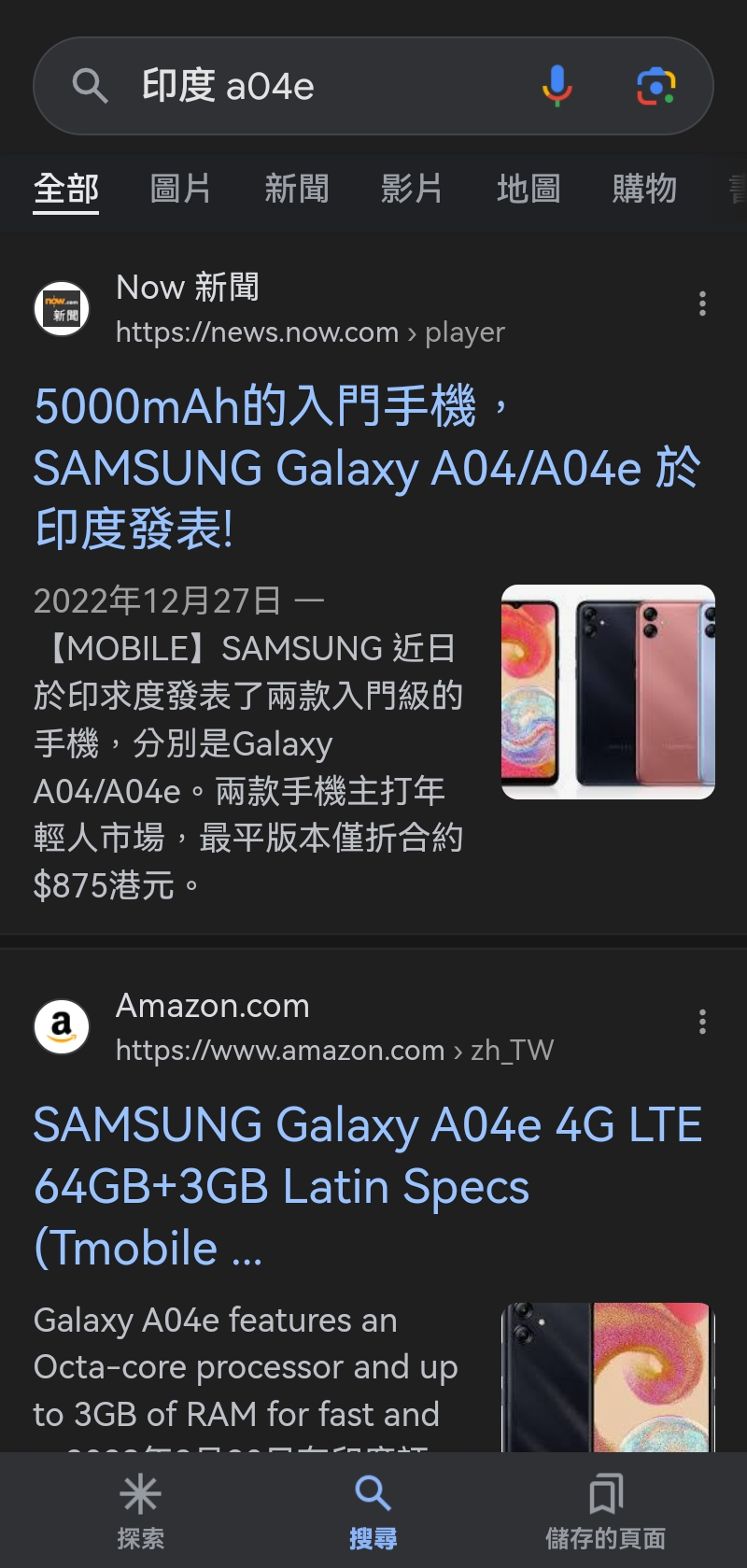The image size is (747, 1568).
Task: Switch to the 影片 tab
Action: pyautogui.click(x=412, y=189)
